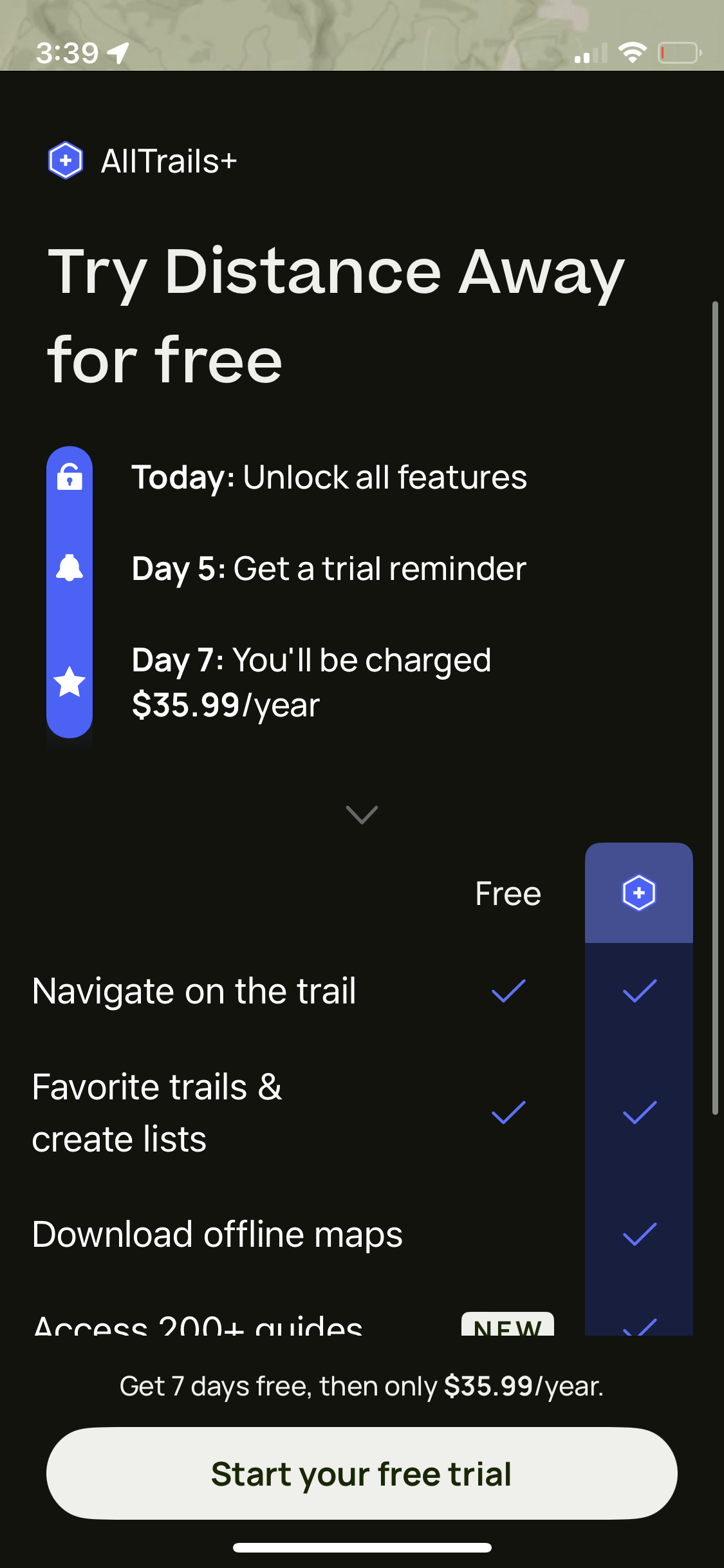Tap Start your free trial
The height and width of the screenshot is (1568, 724).
click(362, 1475)
